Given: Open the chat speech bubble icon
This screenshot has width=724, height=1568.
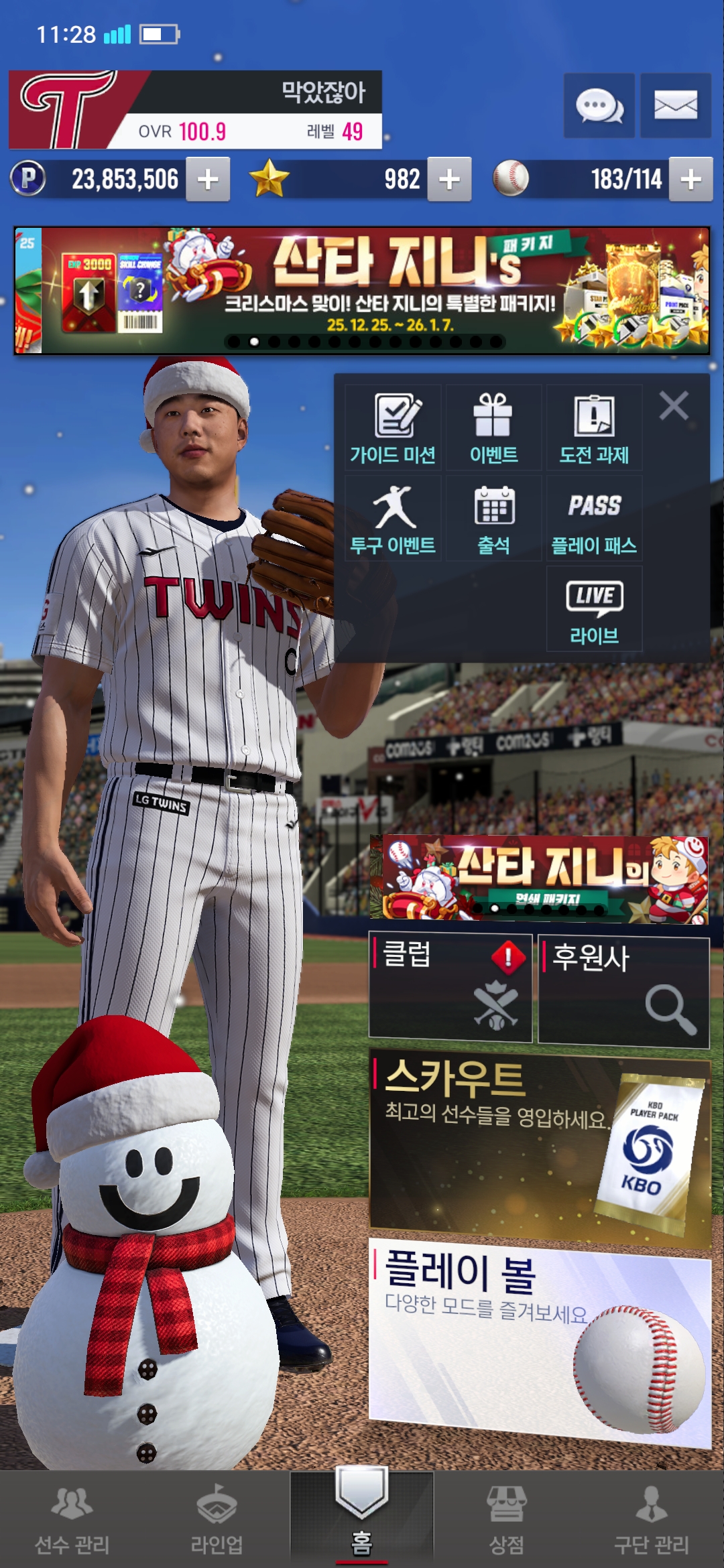Looking at the screenshot, I should coord(599,106).
